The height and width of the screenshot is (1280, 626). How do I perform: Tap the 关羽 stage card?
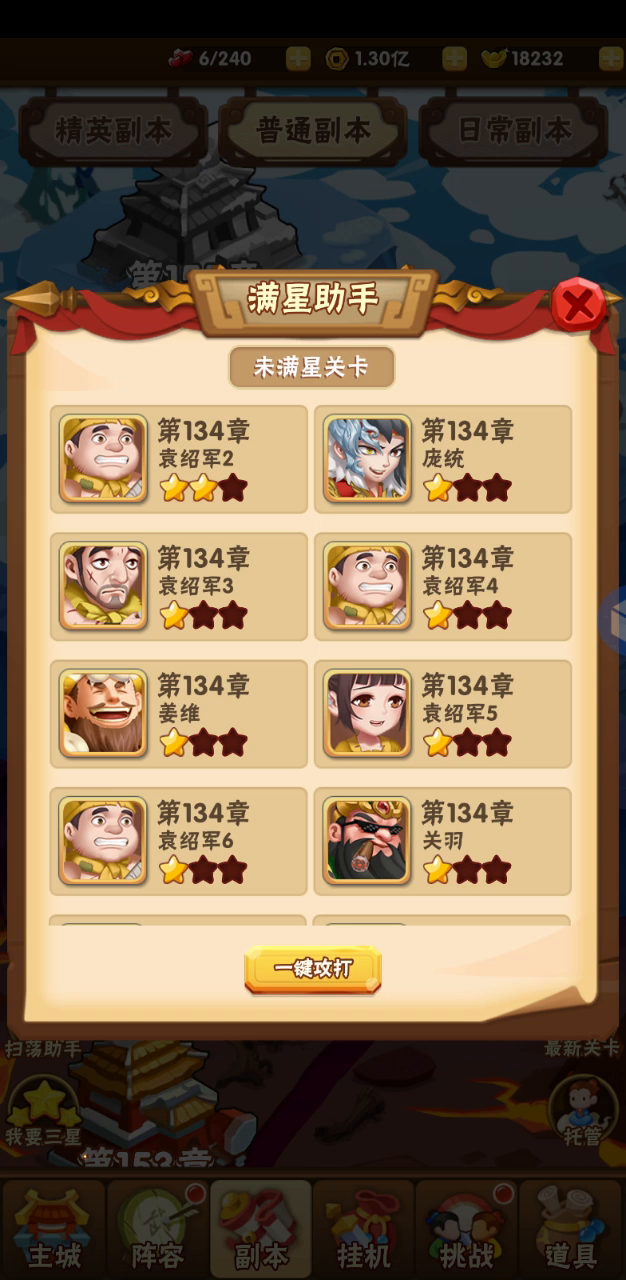click(443, 841)
